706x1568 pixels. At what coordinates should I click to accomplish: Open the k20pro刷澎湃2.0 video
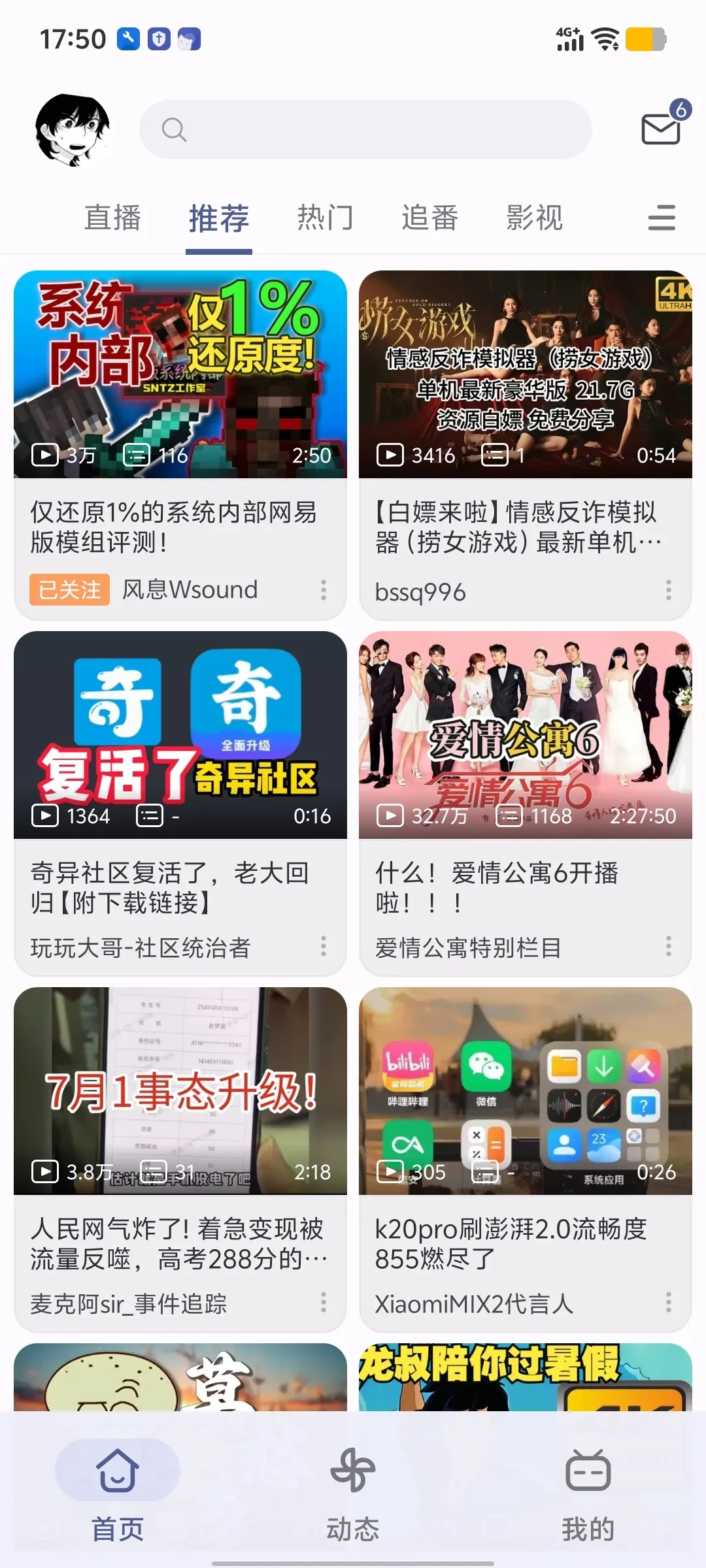(x=526, y=1091)
